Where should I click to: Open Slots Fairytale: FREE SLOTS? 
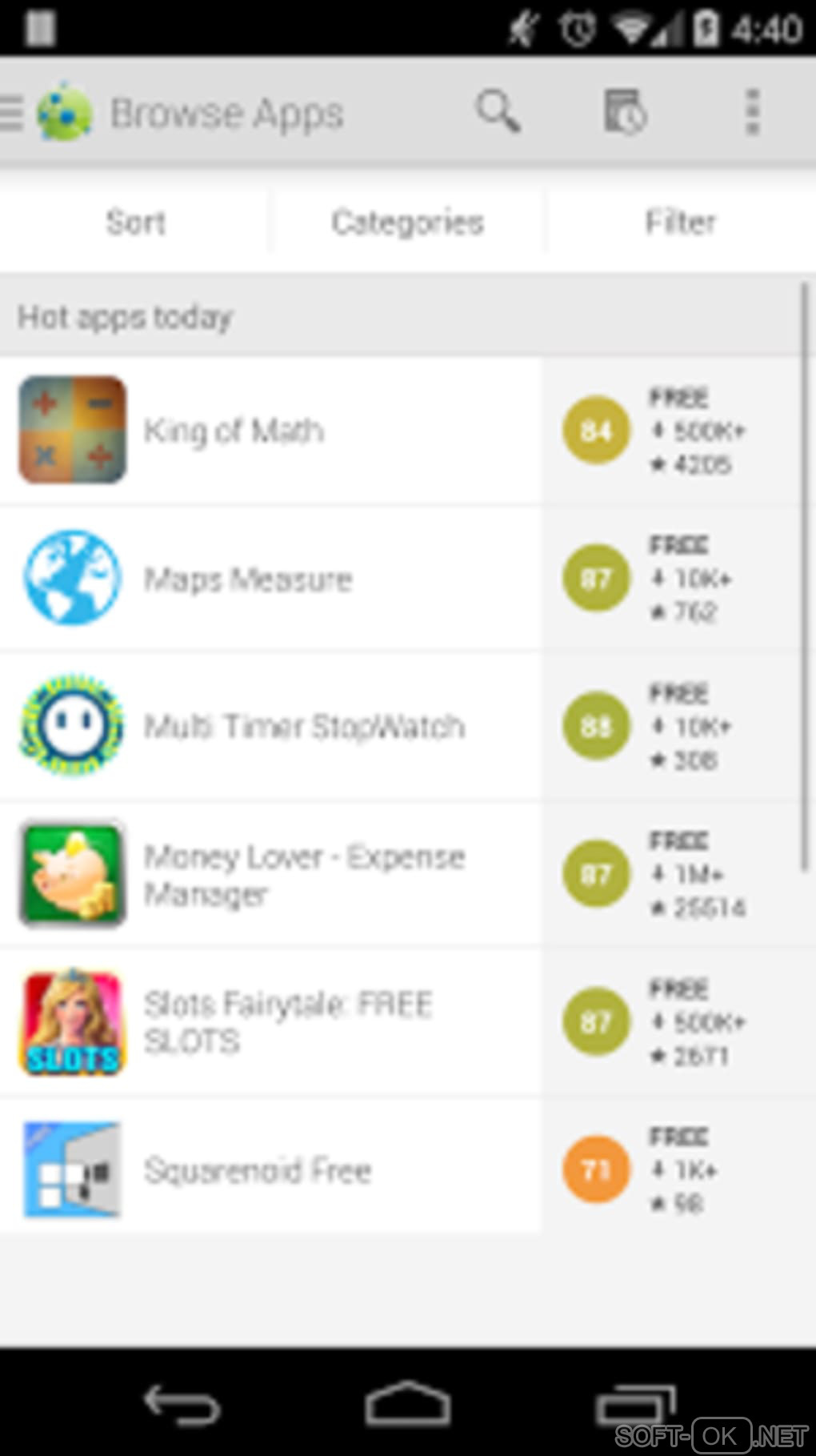tap(288, 1022)
